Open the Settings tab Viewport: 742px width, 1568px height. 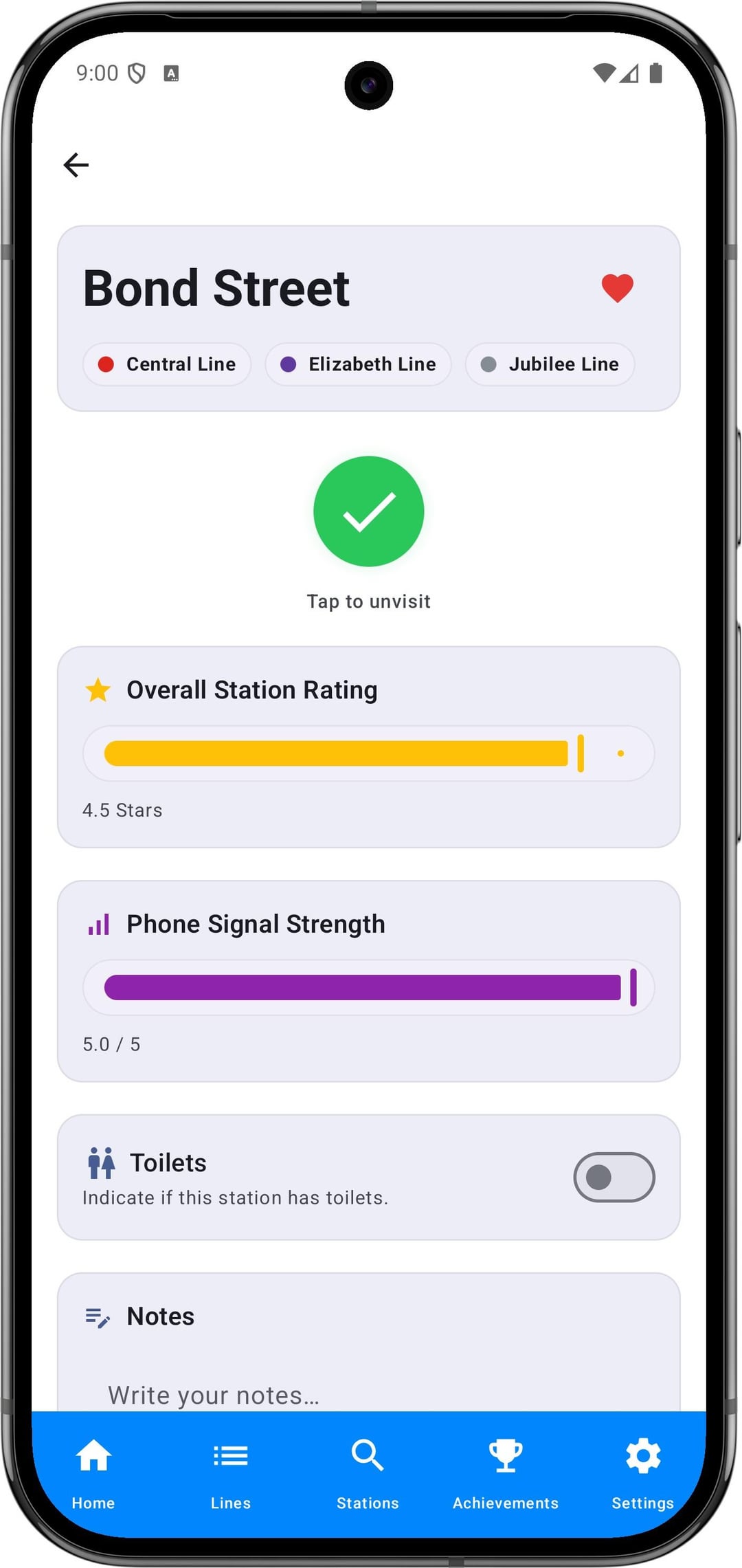tap(642, 1471)
